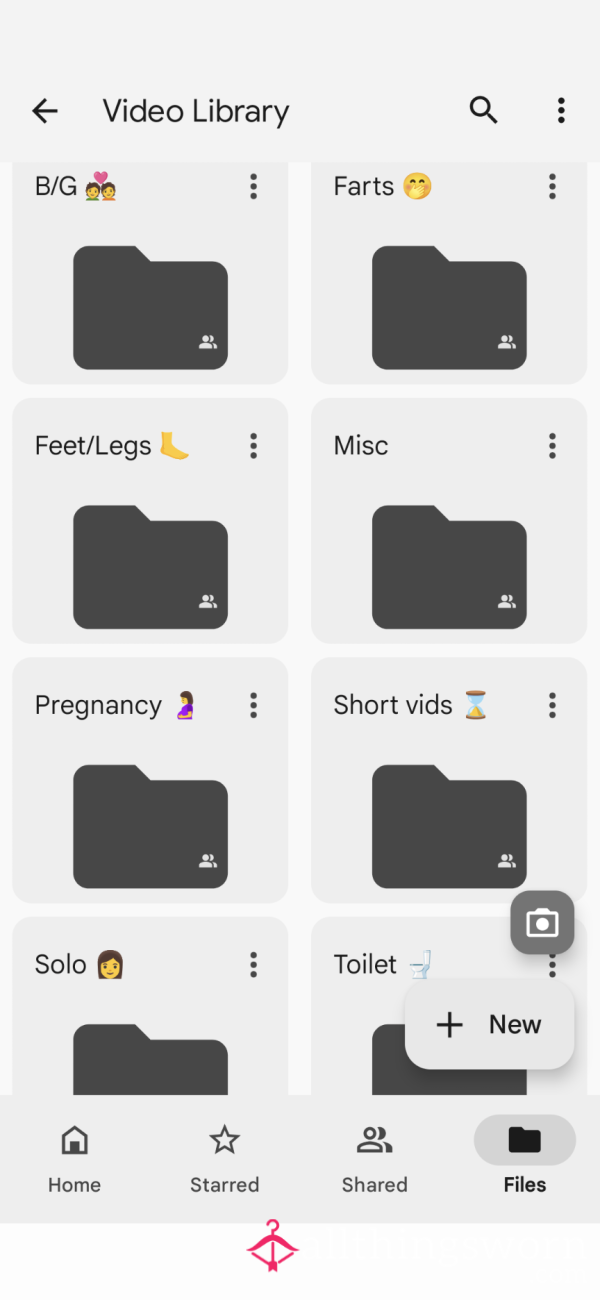The width and height of the screenshot is (600, 1300).
Task: Open the app bar overflow menu
Action: (561, 111)
